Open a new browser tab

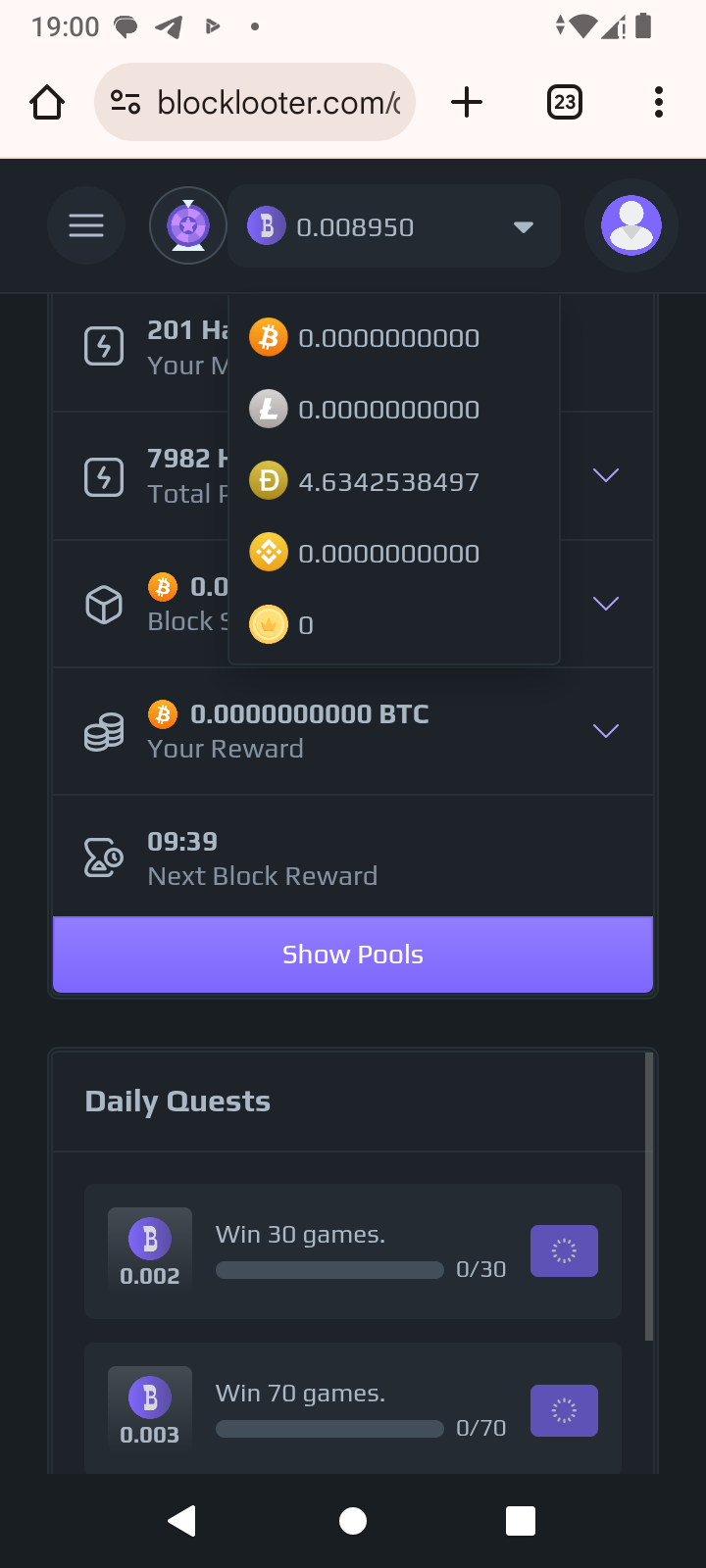[467, 102]
